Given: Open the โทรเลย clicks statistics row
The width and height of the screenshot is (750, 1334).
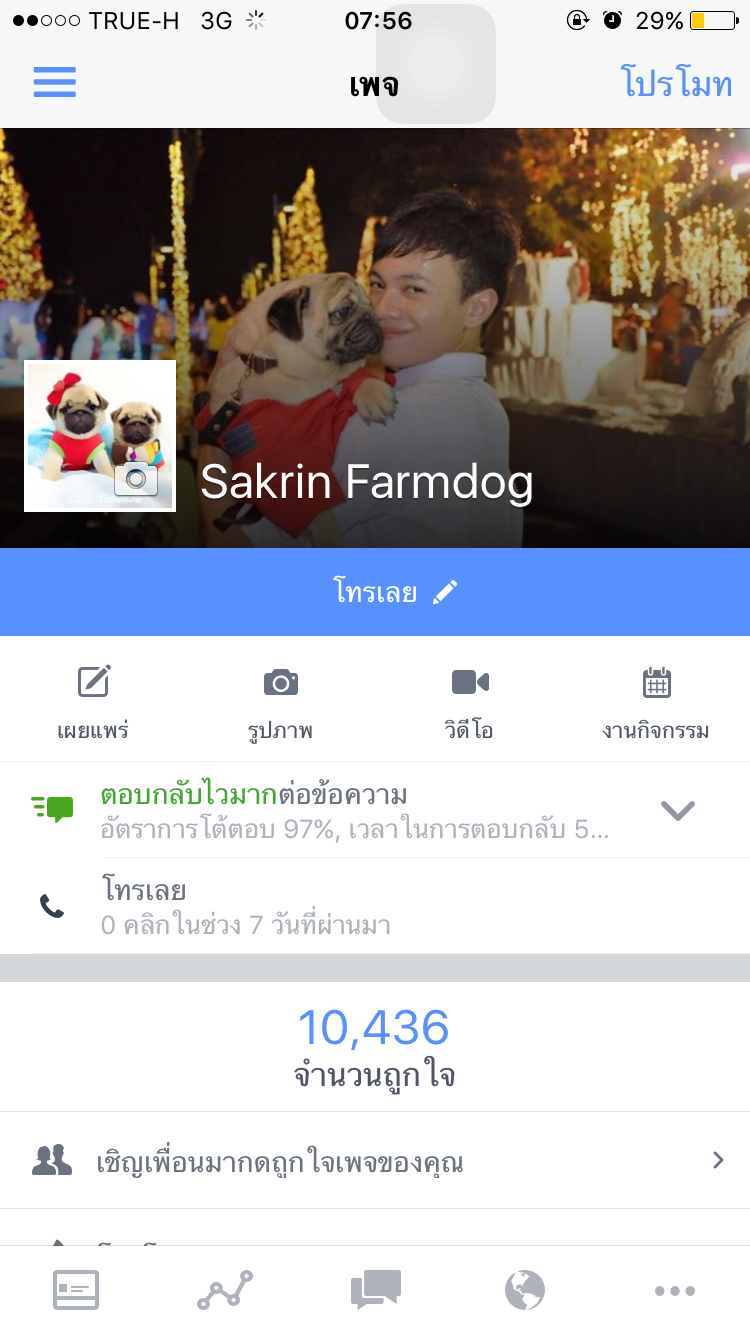Looking at the screenshot, I should pyautogui.click(x=375, y=906).
